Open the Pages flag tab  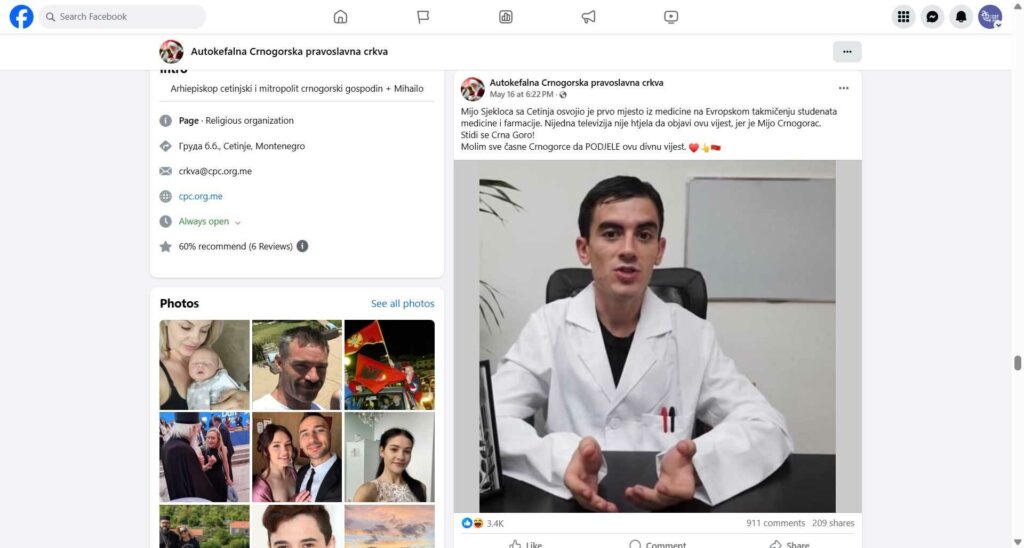point(423,17)
